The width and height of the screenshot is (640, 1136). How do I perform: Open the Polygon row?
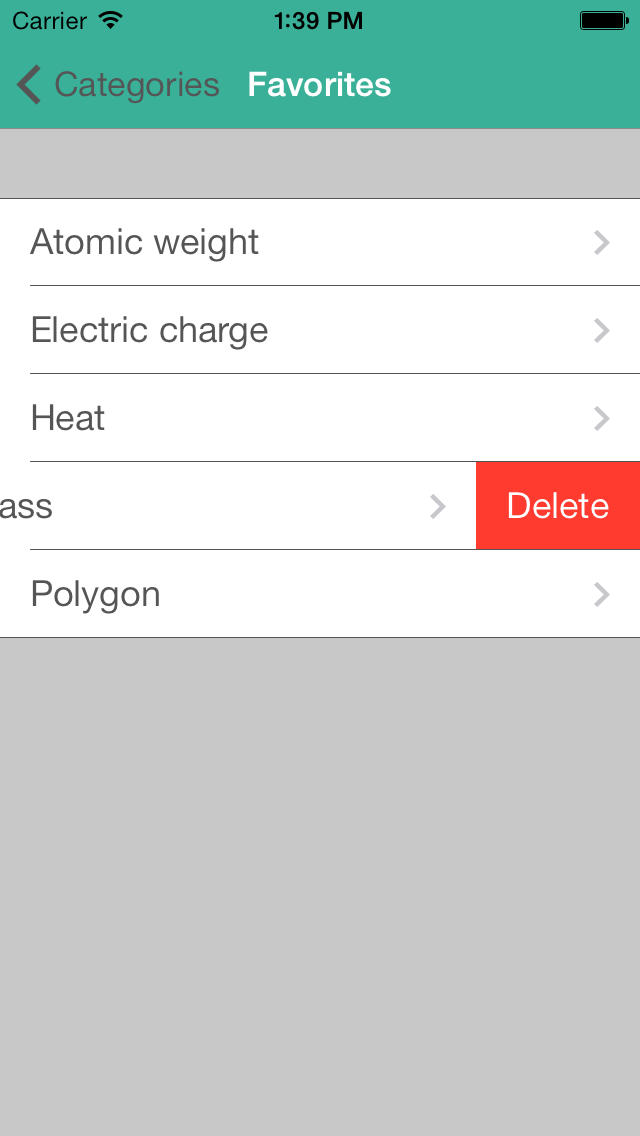click(320, 594)
